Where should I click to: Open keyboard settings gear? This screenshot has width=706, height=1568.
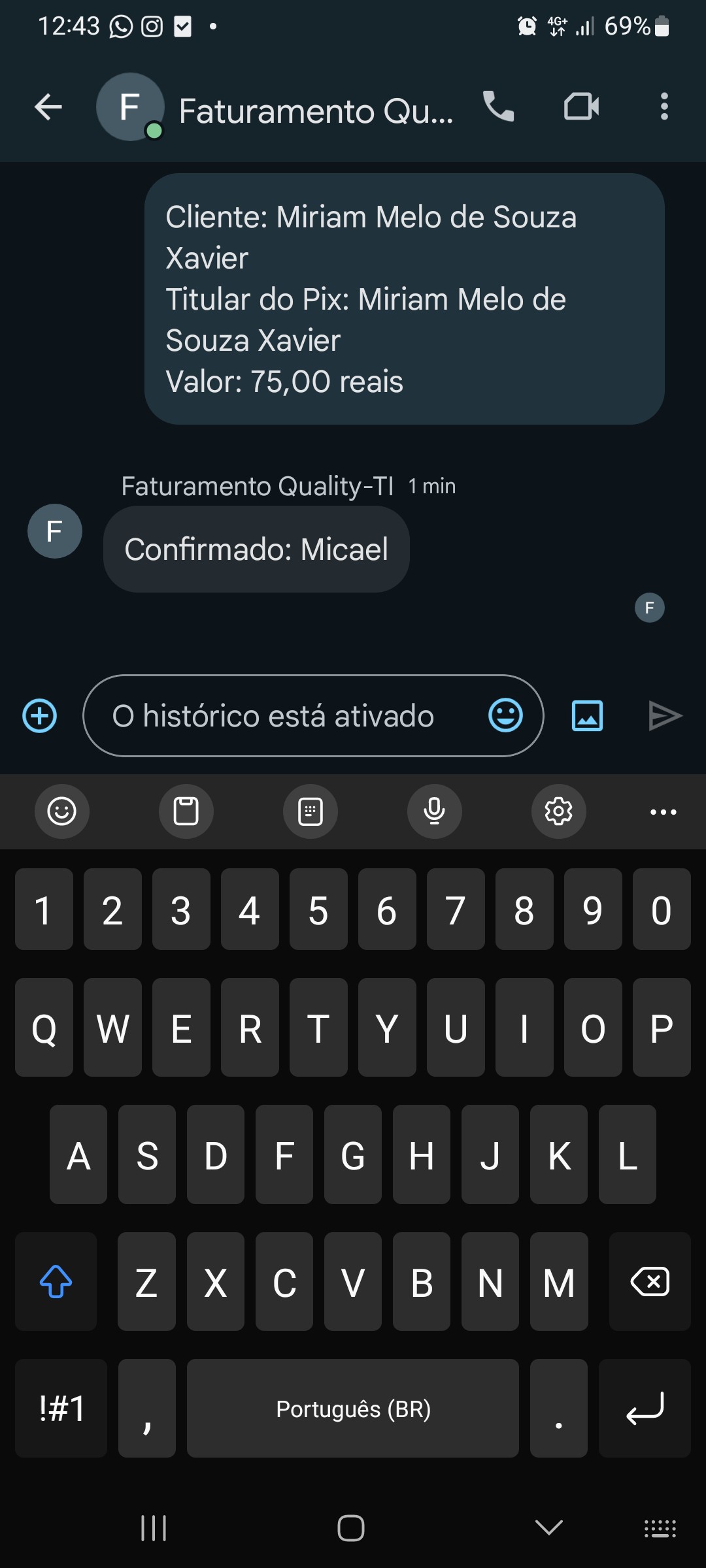(x=558, y=811)
